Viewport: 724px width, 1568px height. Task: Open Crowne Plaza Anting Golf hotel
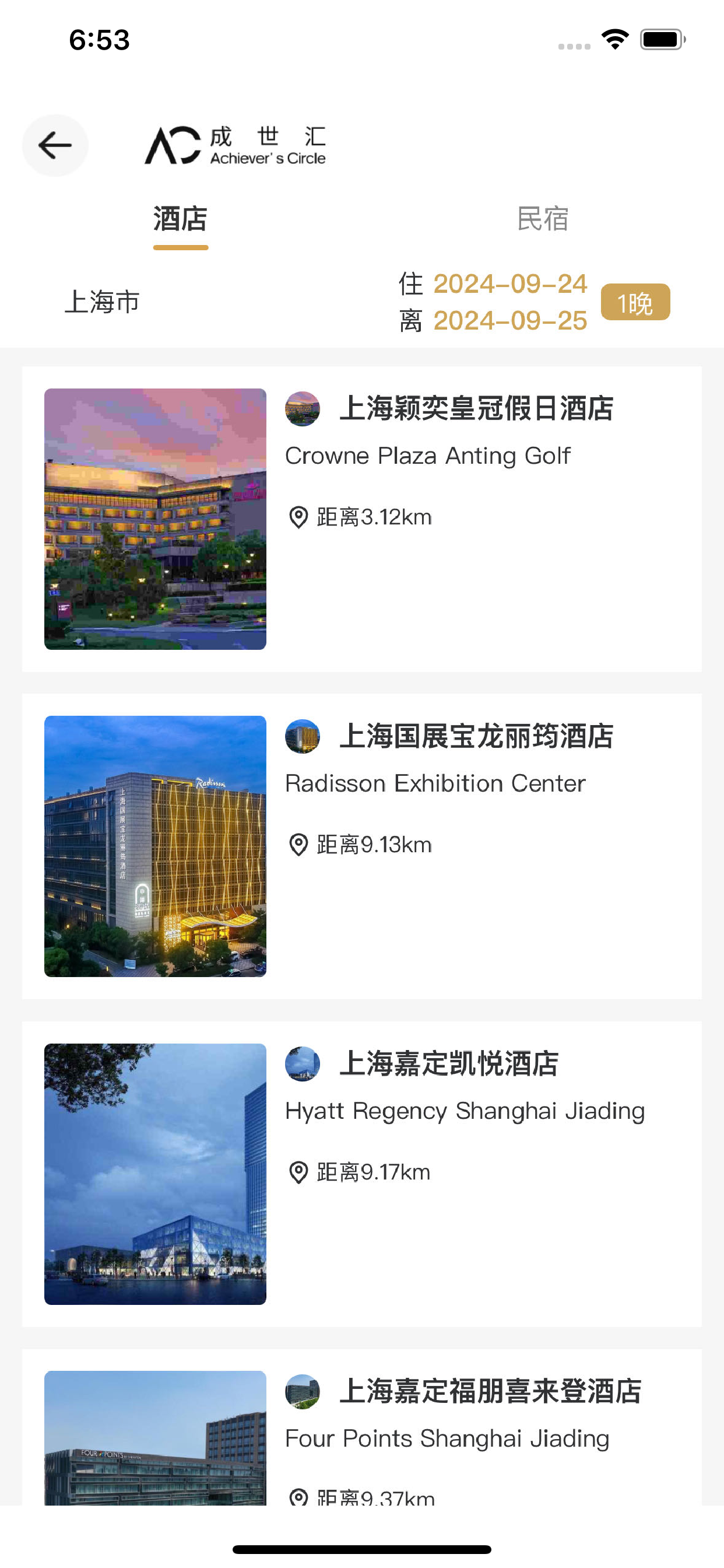coord(362,519)
